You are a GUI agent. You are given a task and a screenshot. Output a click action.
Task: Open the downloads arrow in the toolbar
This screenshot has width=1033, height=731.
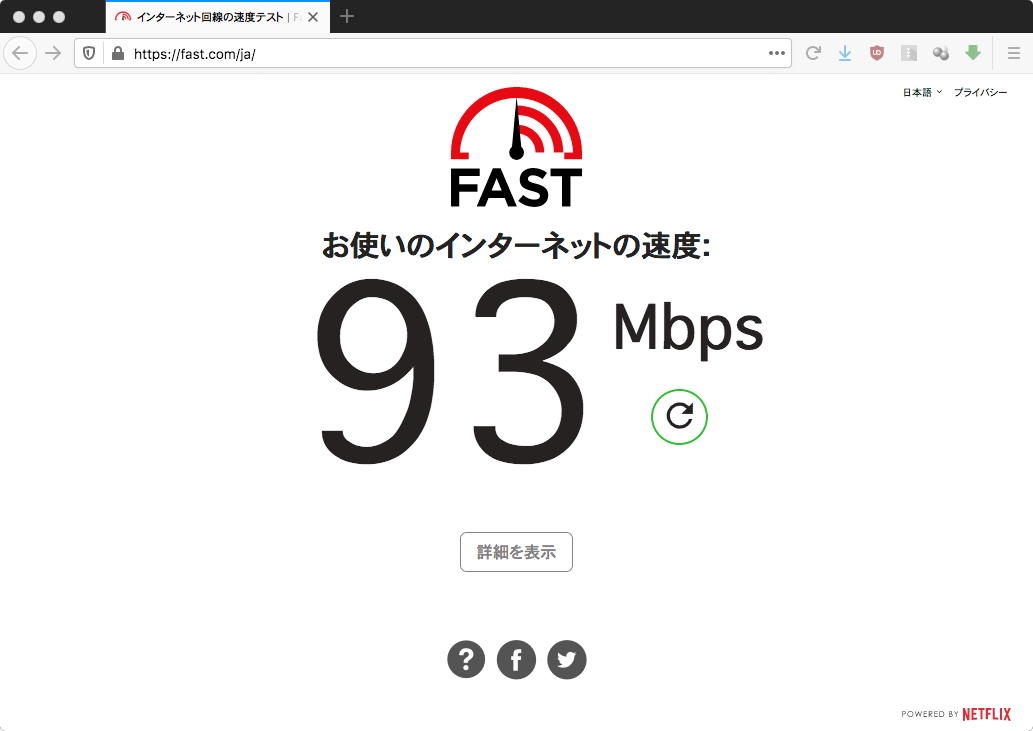tap(845, 54)
